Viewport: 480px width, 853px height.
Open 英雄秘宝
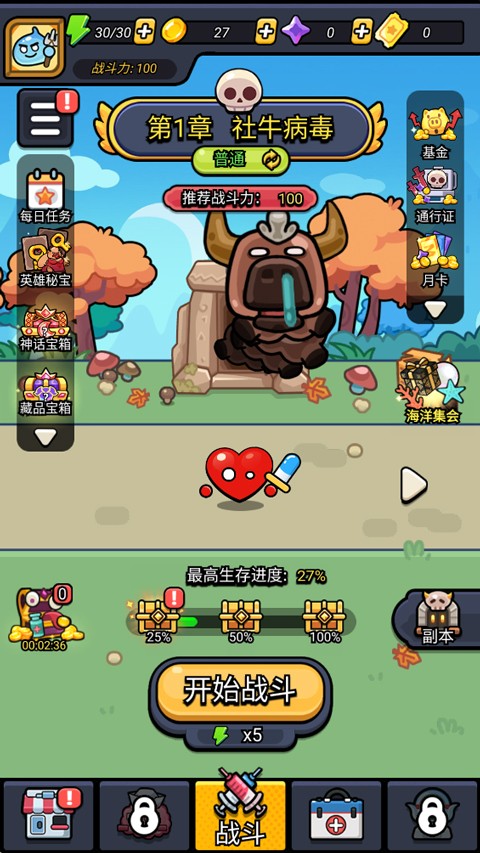click(46, 260)
